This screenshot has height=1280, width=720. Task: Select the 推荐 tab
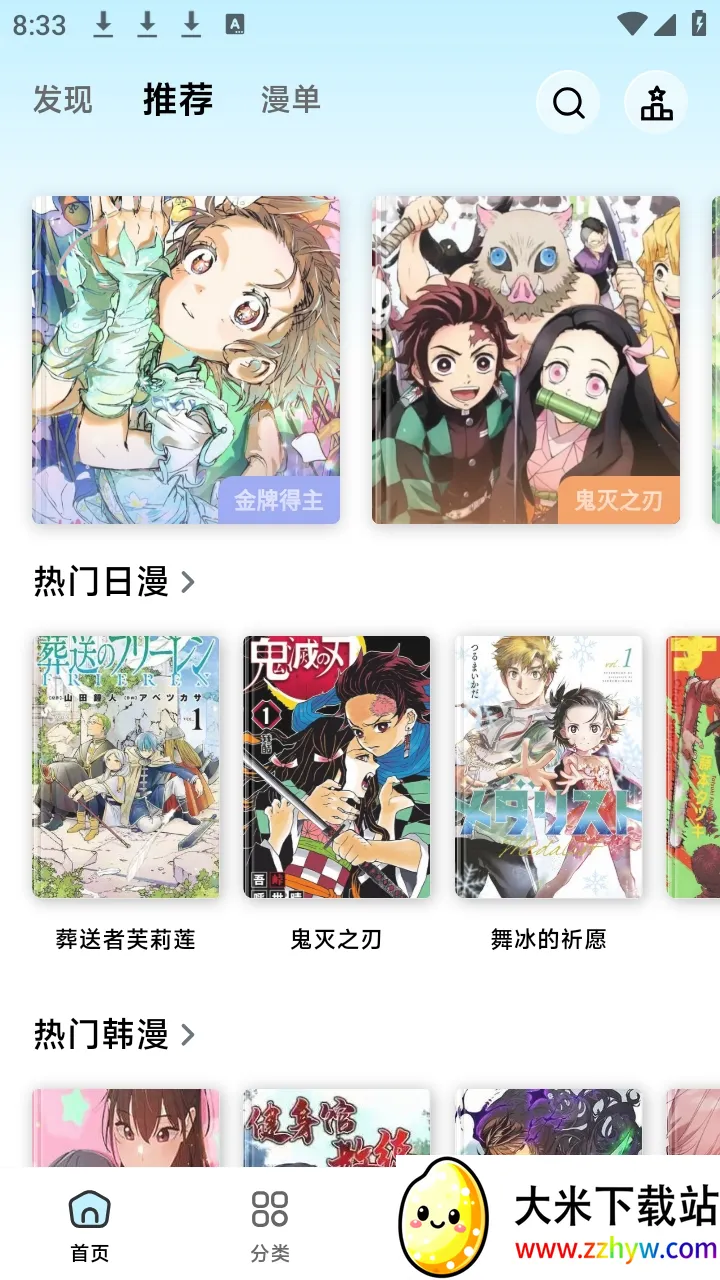178,100
